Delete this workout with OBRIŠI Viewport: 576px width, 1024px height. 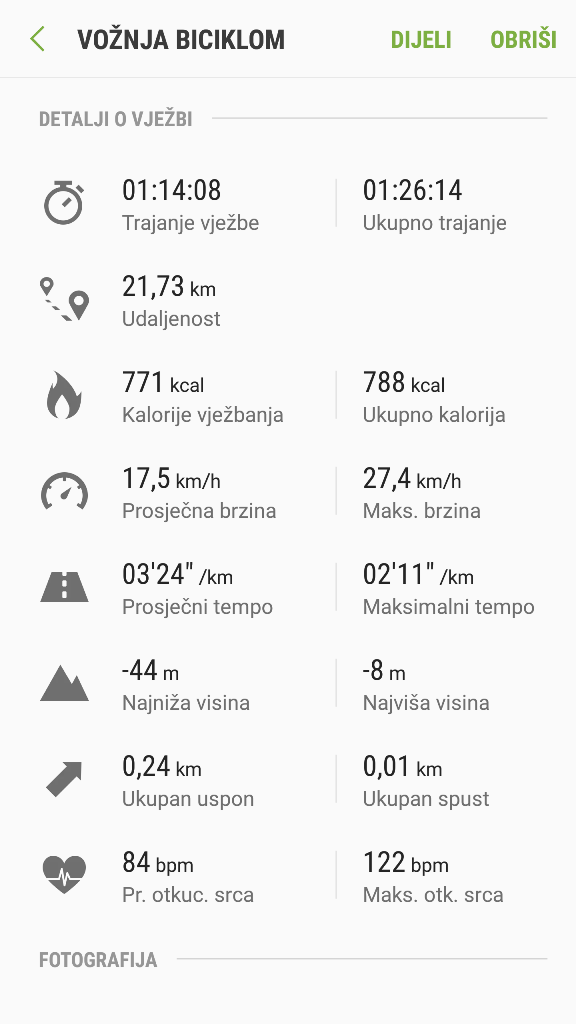[x=523, y=39]
